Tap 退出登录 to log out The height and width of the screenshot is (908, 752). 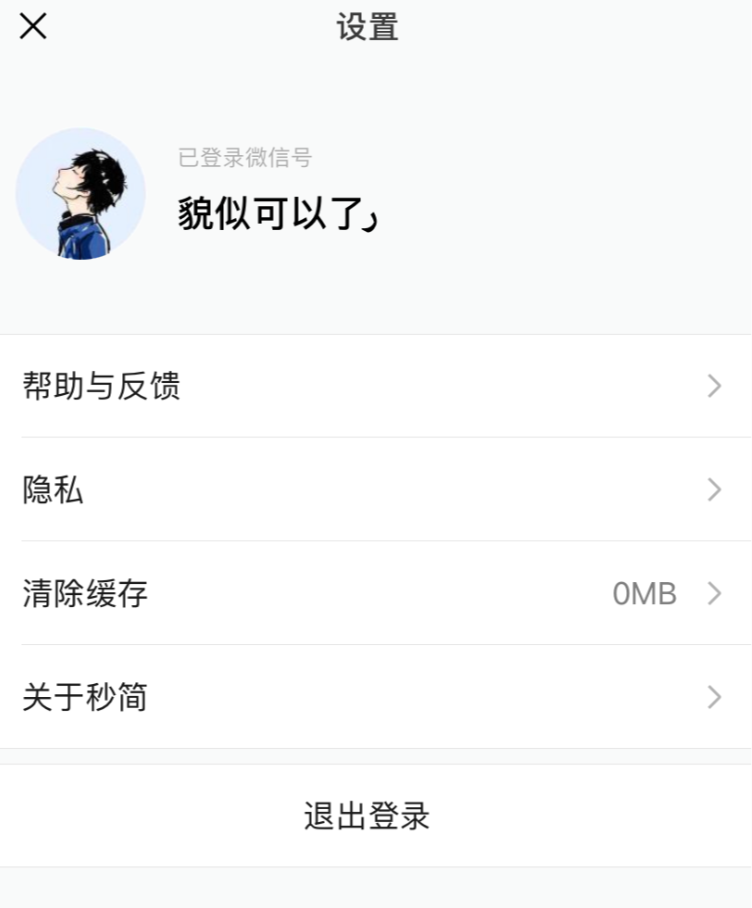coord(367,816)
